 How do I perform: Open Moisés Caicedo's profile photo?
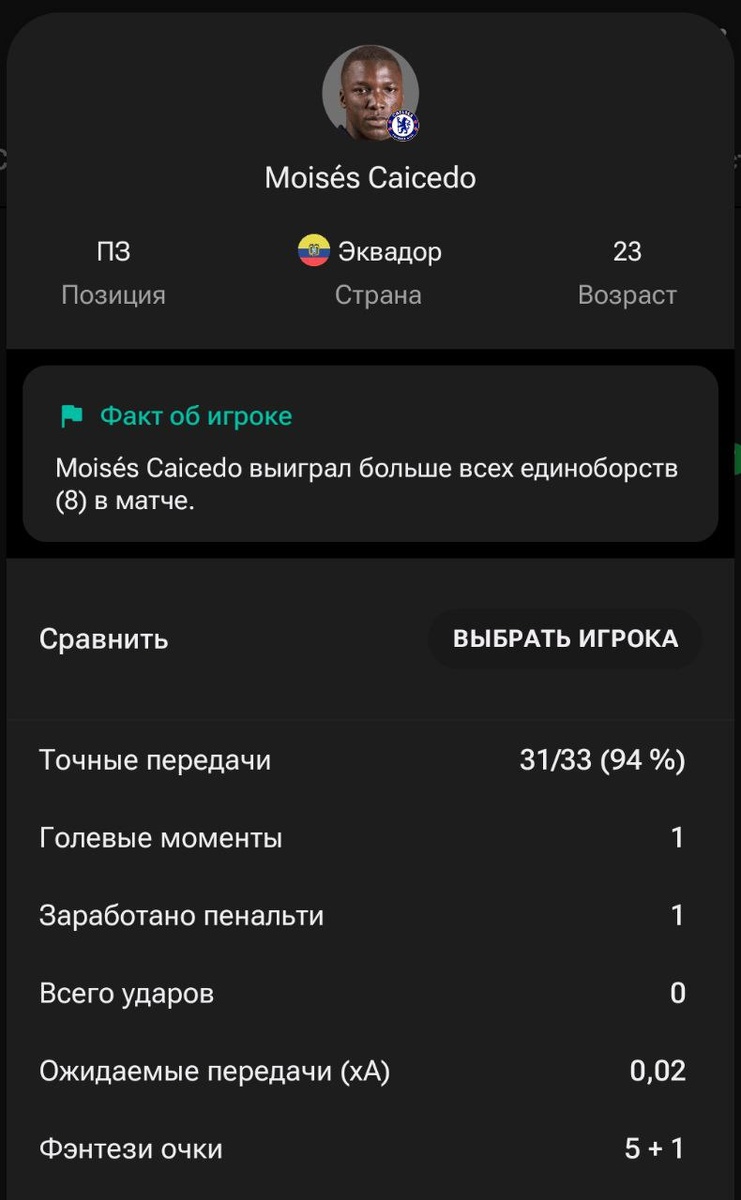pos(370,94)
